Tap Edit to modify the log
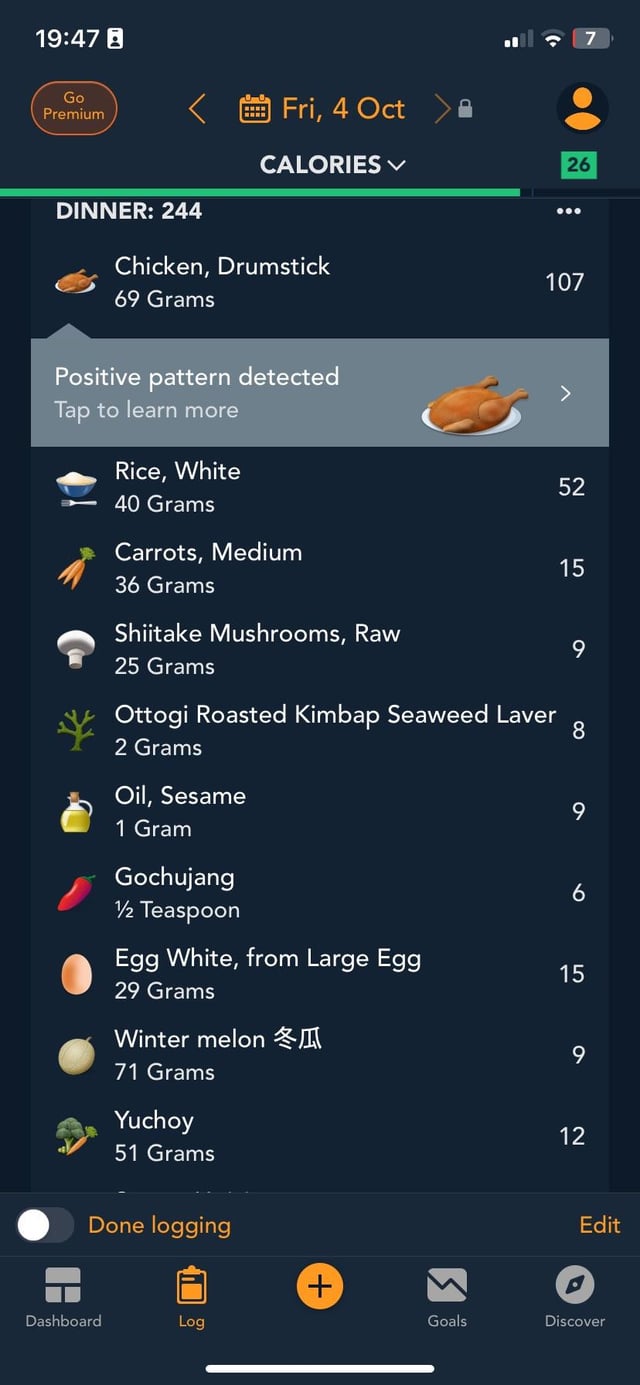This screenshot has height=1385, width=640. 600,1225
